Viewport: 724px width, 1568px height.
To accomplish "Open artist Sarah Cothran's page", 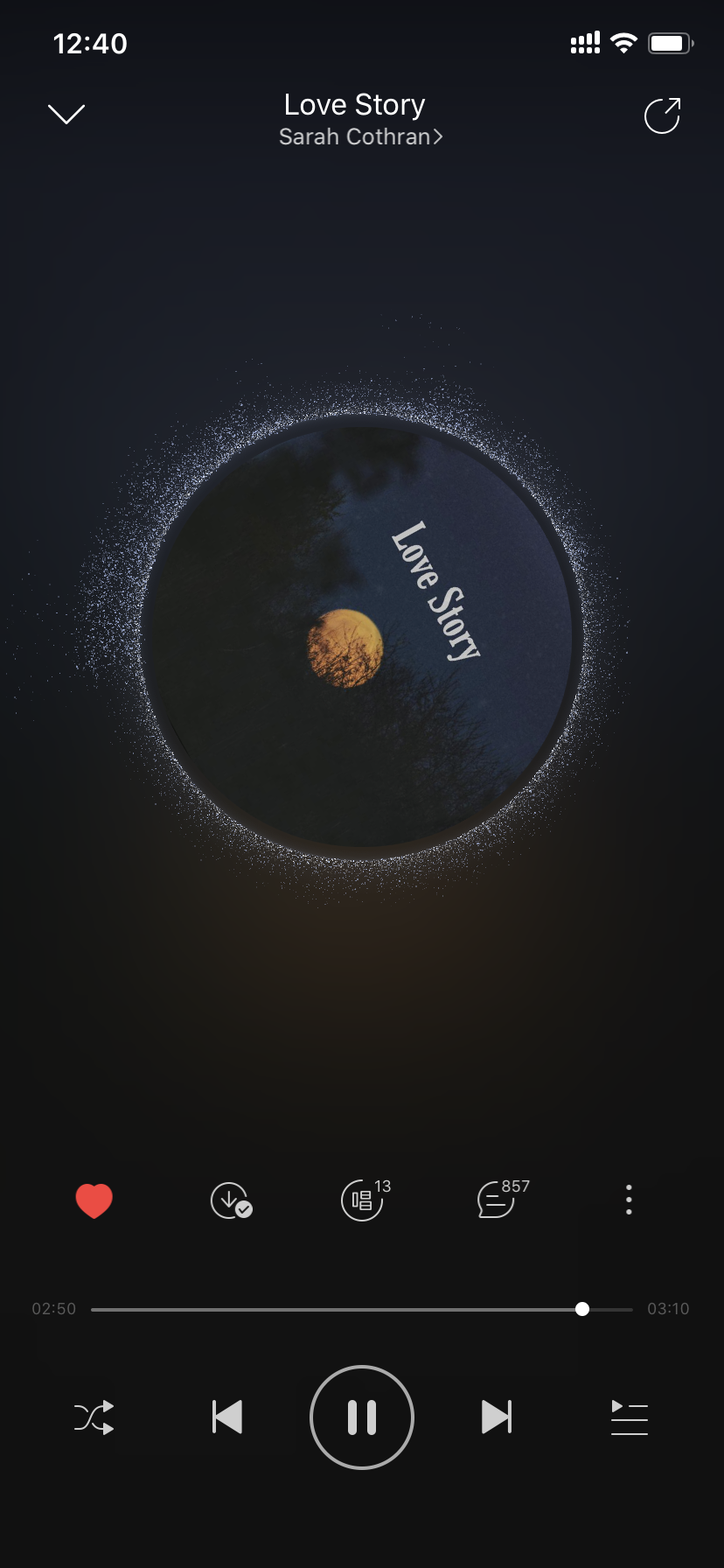I will (x=360, y=137).
